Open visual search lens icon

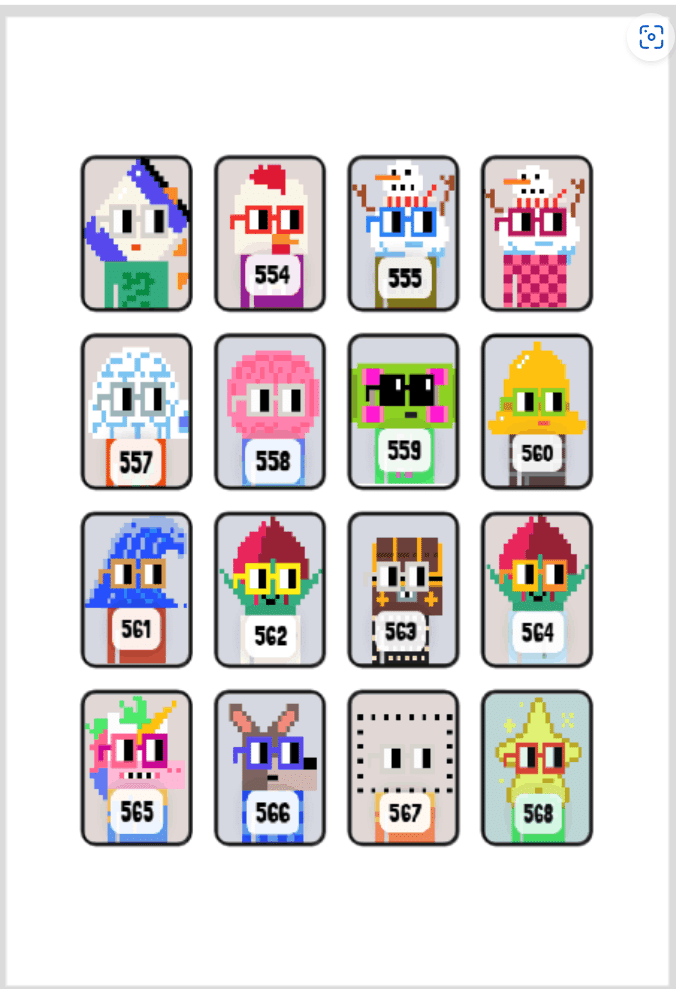651,38
